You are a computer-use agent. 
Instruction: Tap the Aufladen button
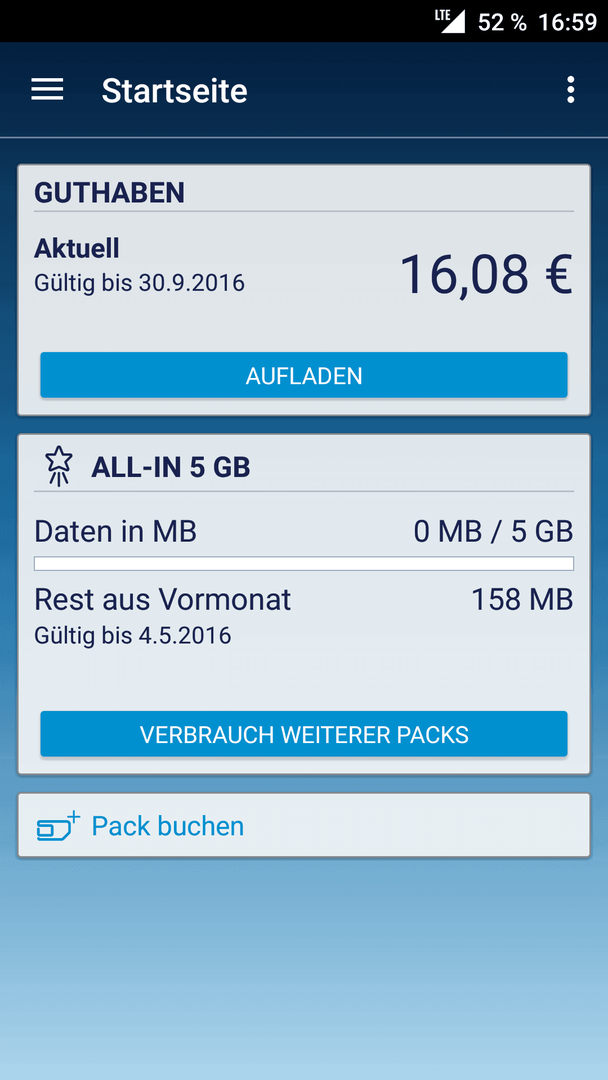click(304, 375)
